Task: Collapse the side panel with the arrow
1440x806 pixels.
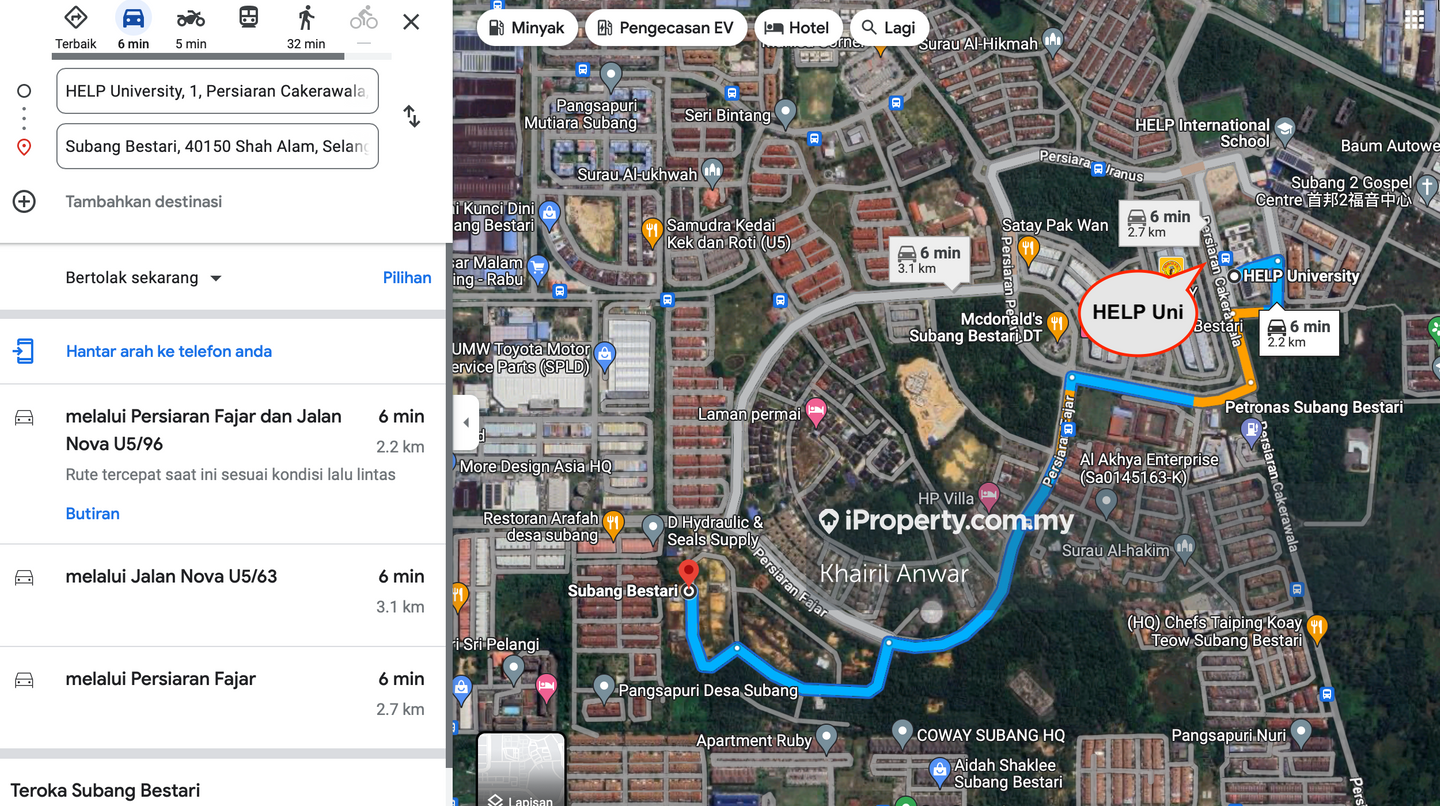Action: (466, 422)
